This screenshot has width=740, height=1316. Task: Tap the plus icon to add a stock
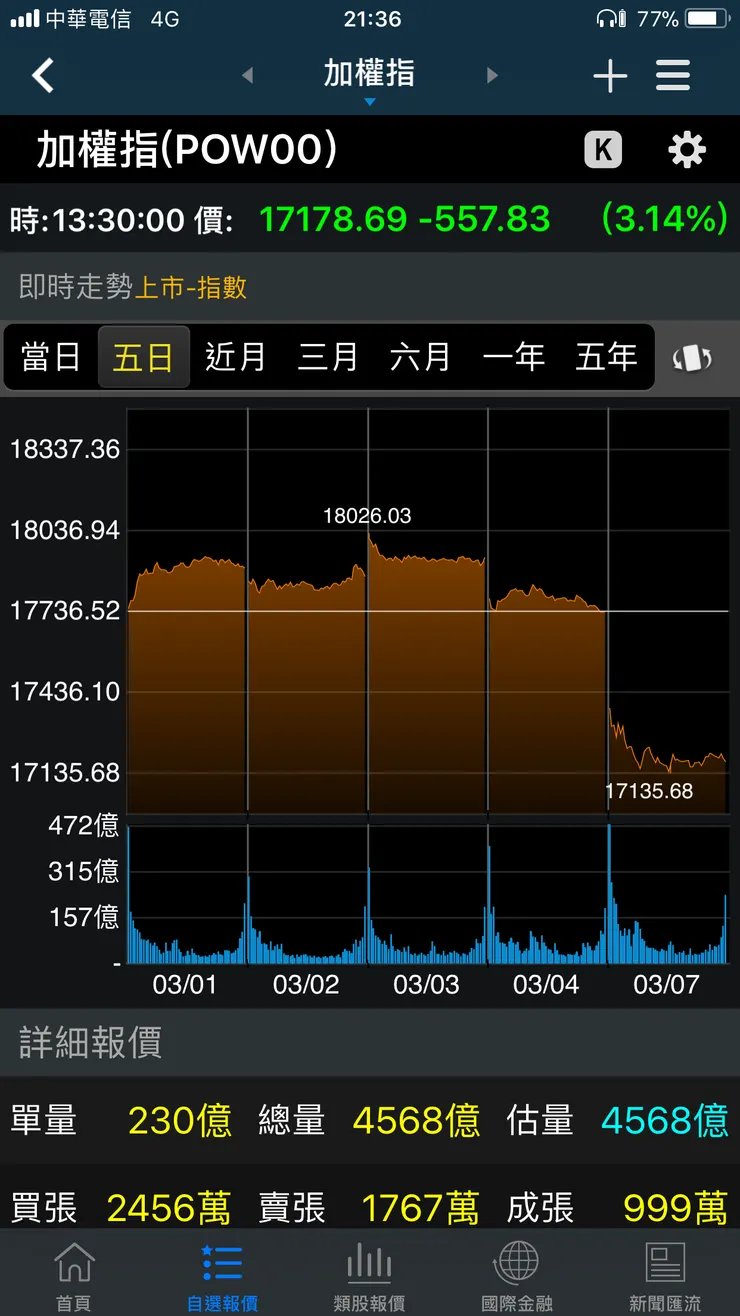coord(610,75)
